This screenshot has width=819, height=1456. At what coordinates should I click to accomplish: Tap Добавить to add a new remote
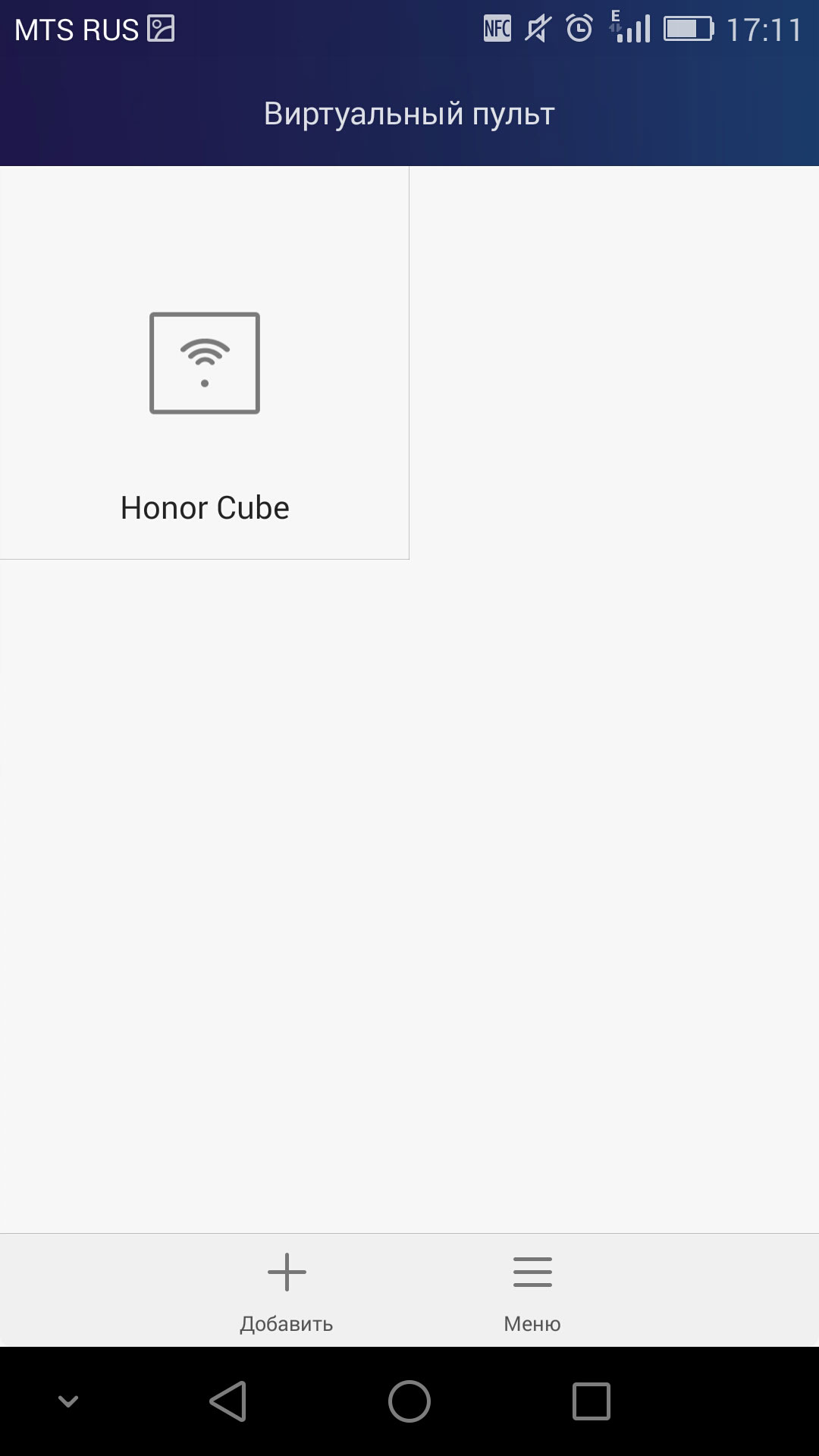pos(287,1291)
